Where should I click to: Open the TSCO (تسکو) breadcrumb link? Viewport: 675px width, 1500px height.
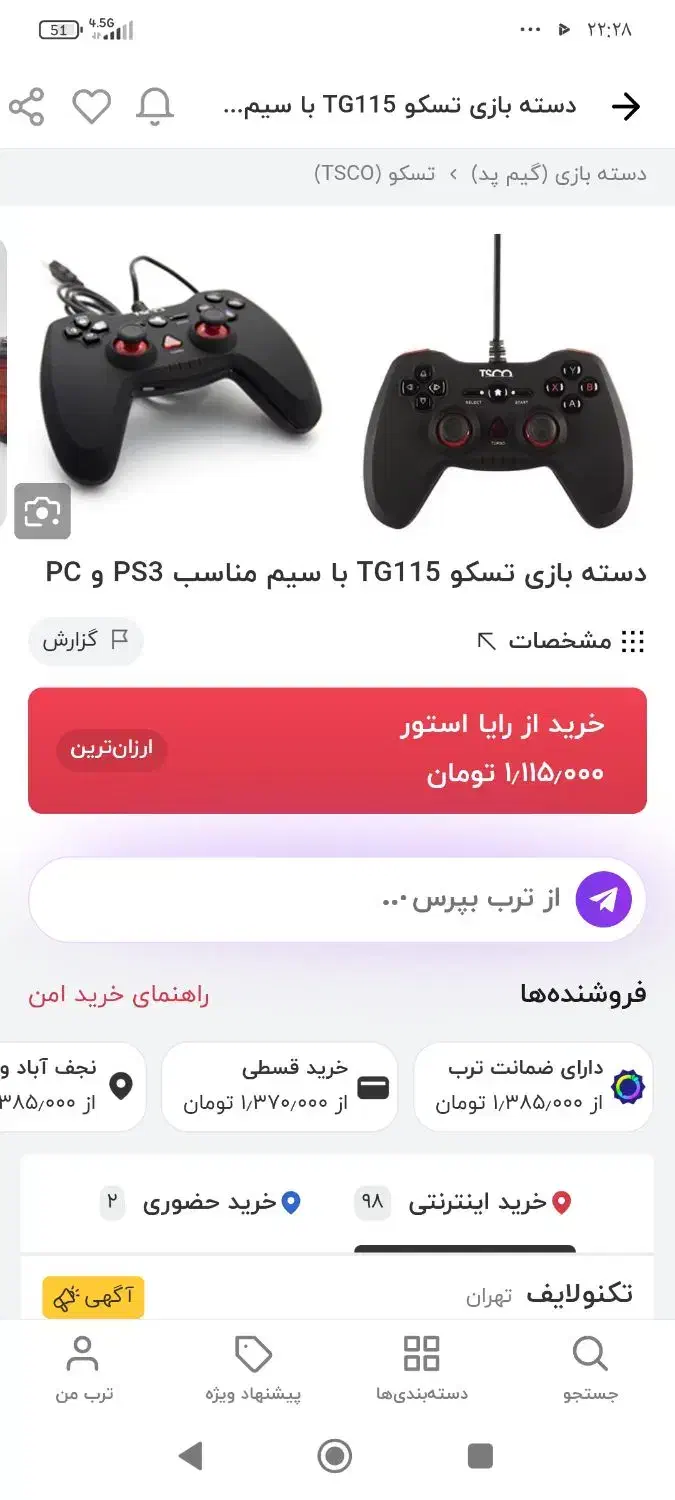(375, 174)
